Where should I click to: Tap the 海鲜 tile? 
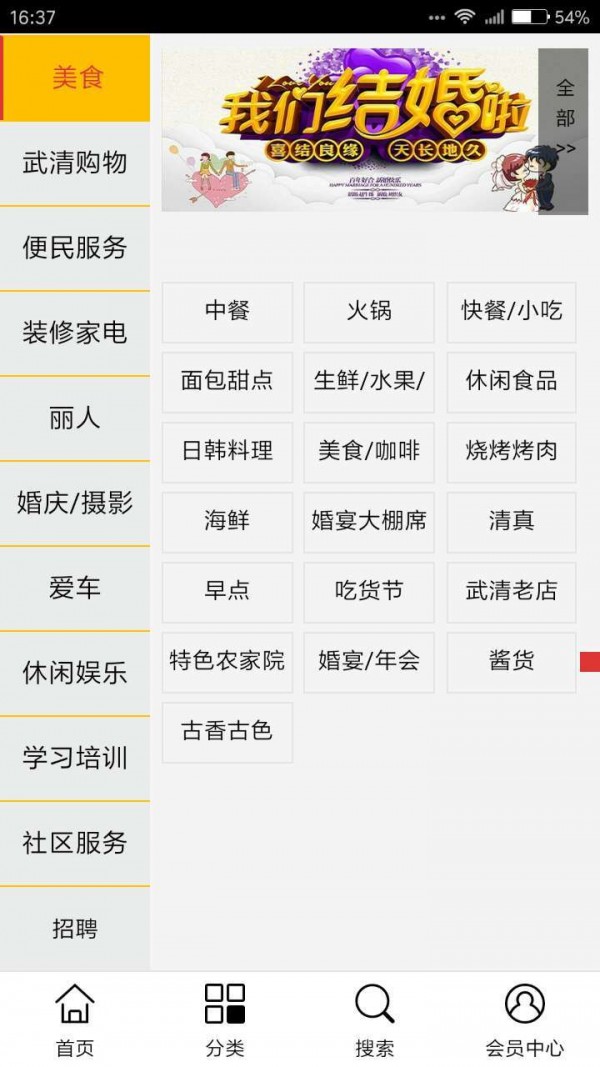(x=227, y=523)
